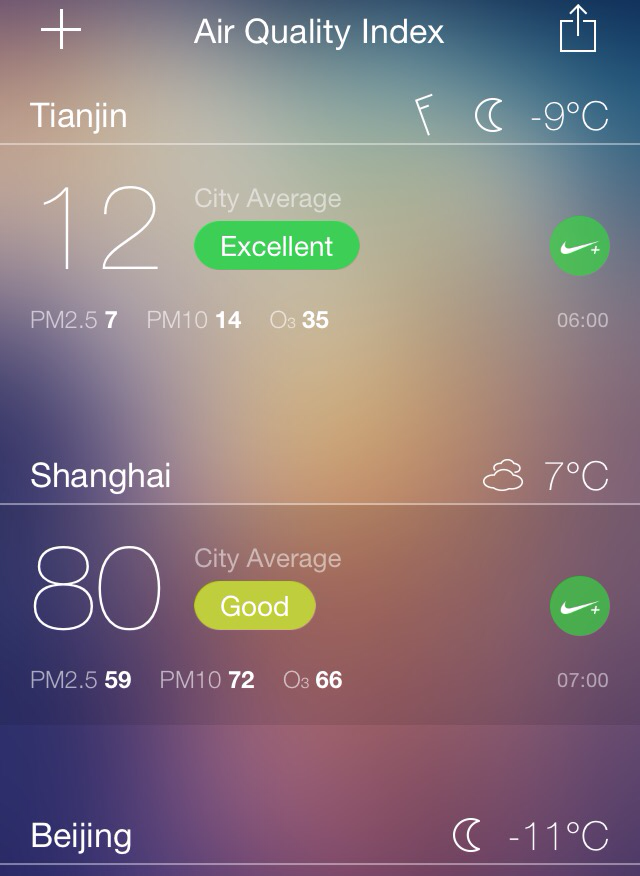The height and width of the screenshot is (876, 640).
Task: Open the Nike+ button for Shanghai
Action: tap(579, 606)
